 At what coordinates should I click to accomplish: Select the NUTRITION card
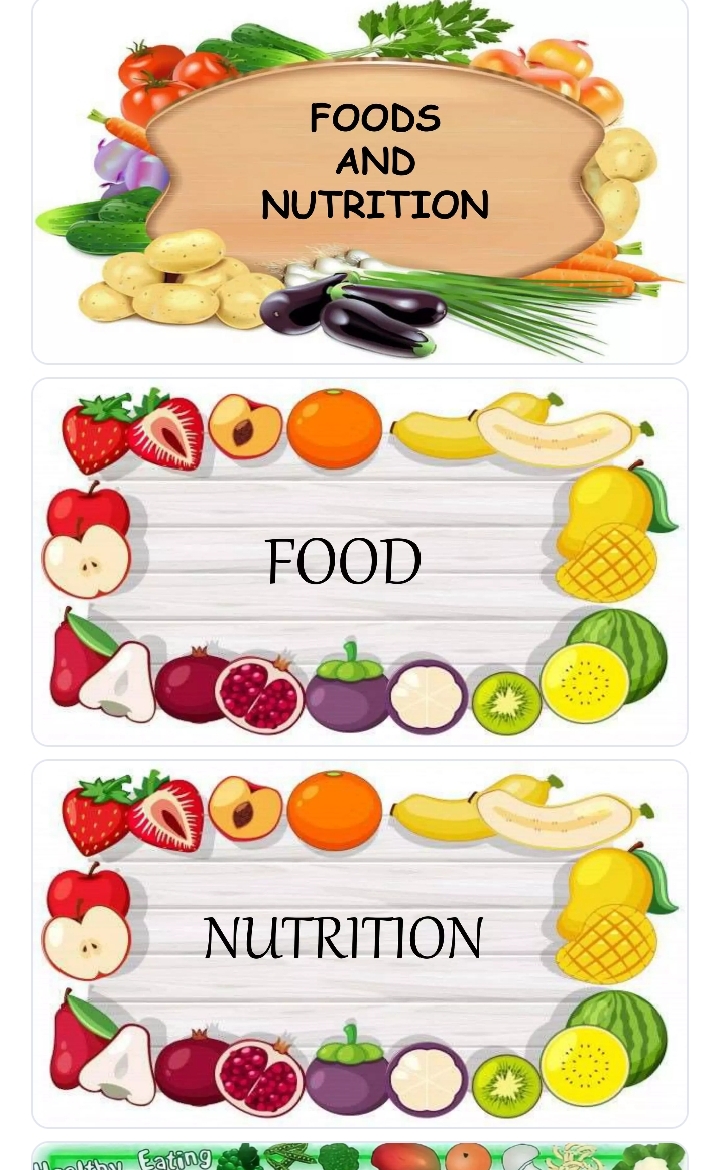coord(360,944)
